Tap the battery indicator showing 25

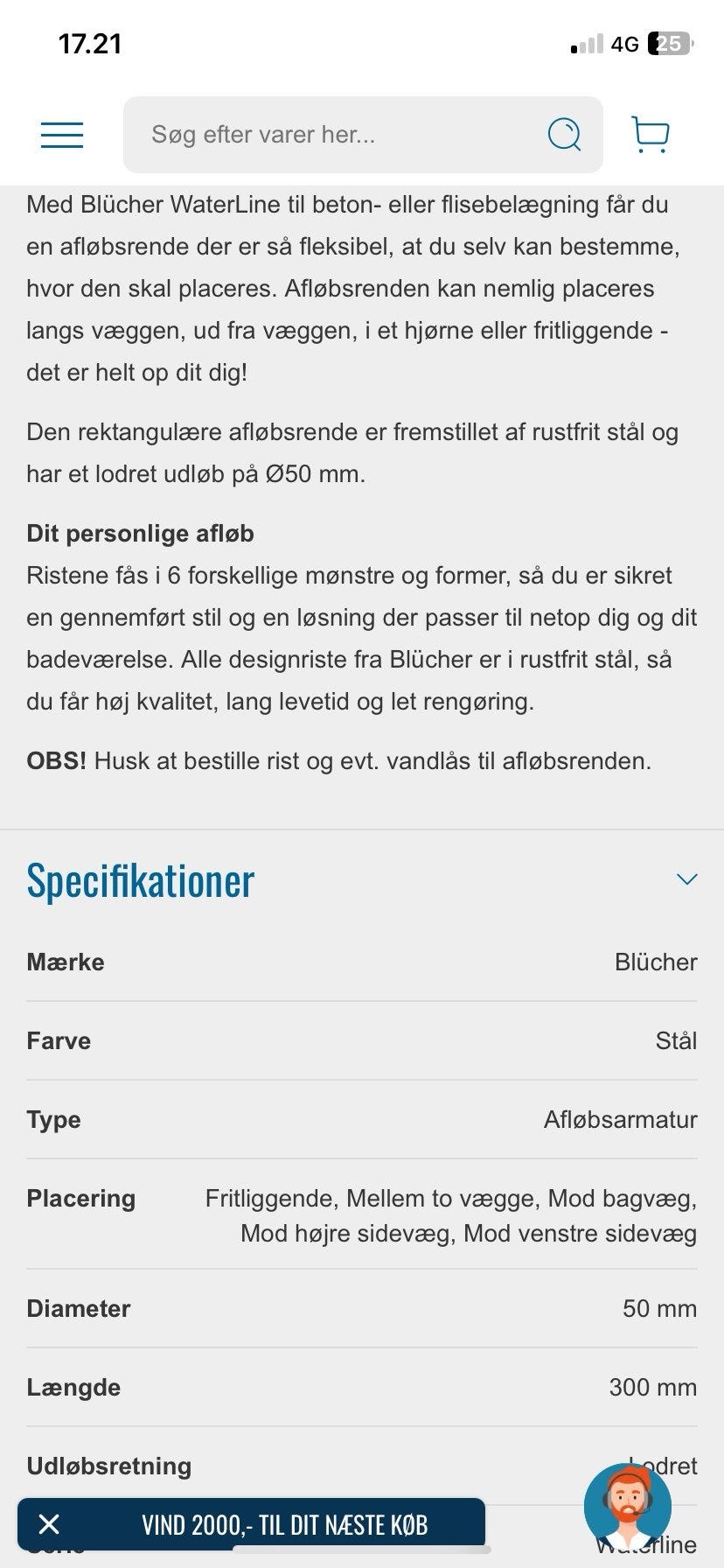pos(667,44)
